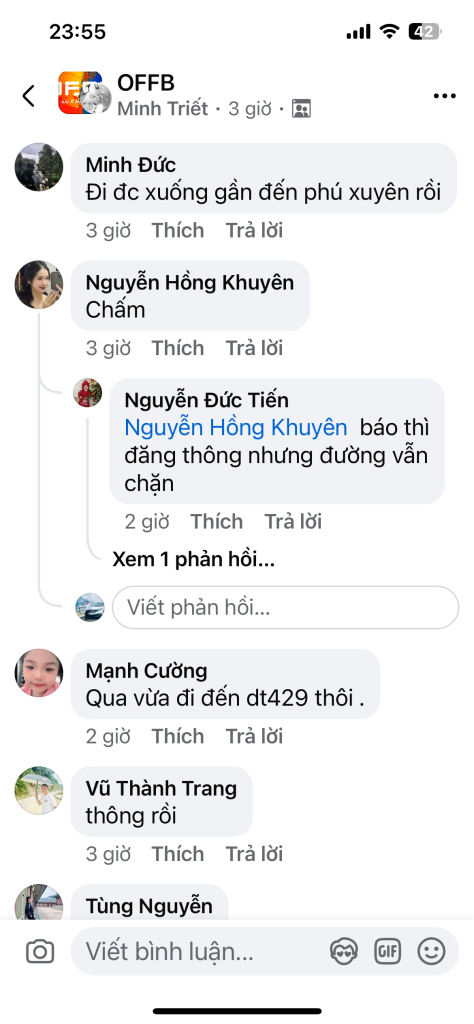This screenshot has height=1024, width=474.
Task: Reply to Minh Đức's comment via Trả lời
Action: pos(254,231)
